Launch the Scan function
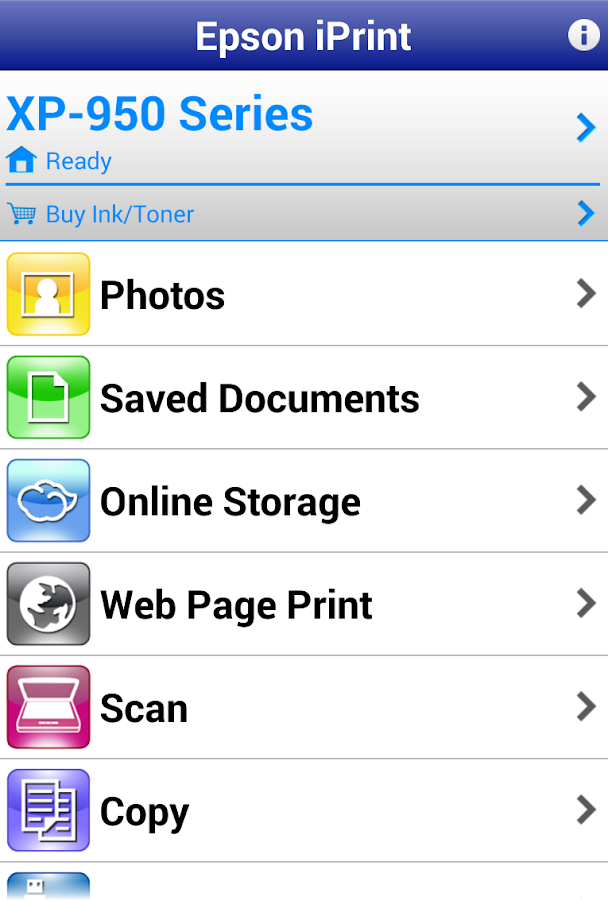Viewport: 608px width, 900px height. [300, 708]
